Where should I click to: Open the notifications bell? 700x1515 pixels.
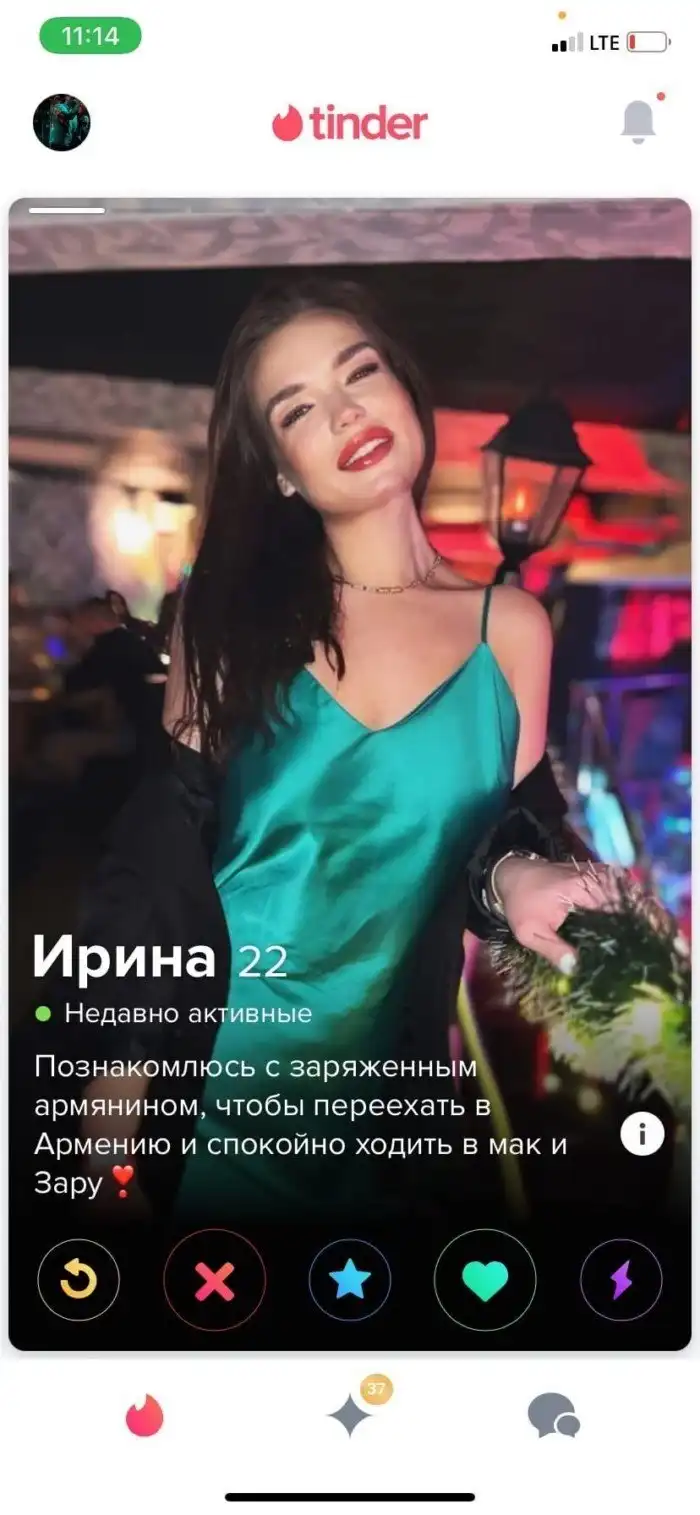[638, 122]
